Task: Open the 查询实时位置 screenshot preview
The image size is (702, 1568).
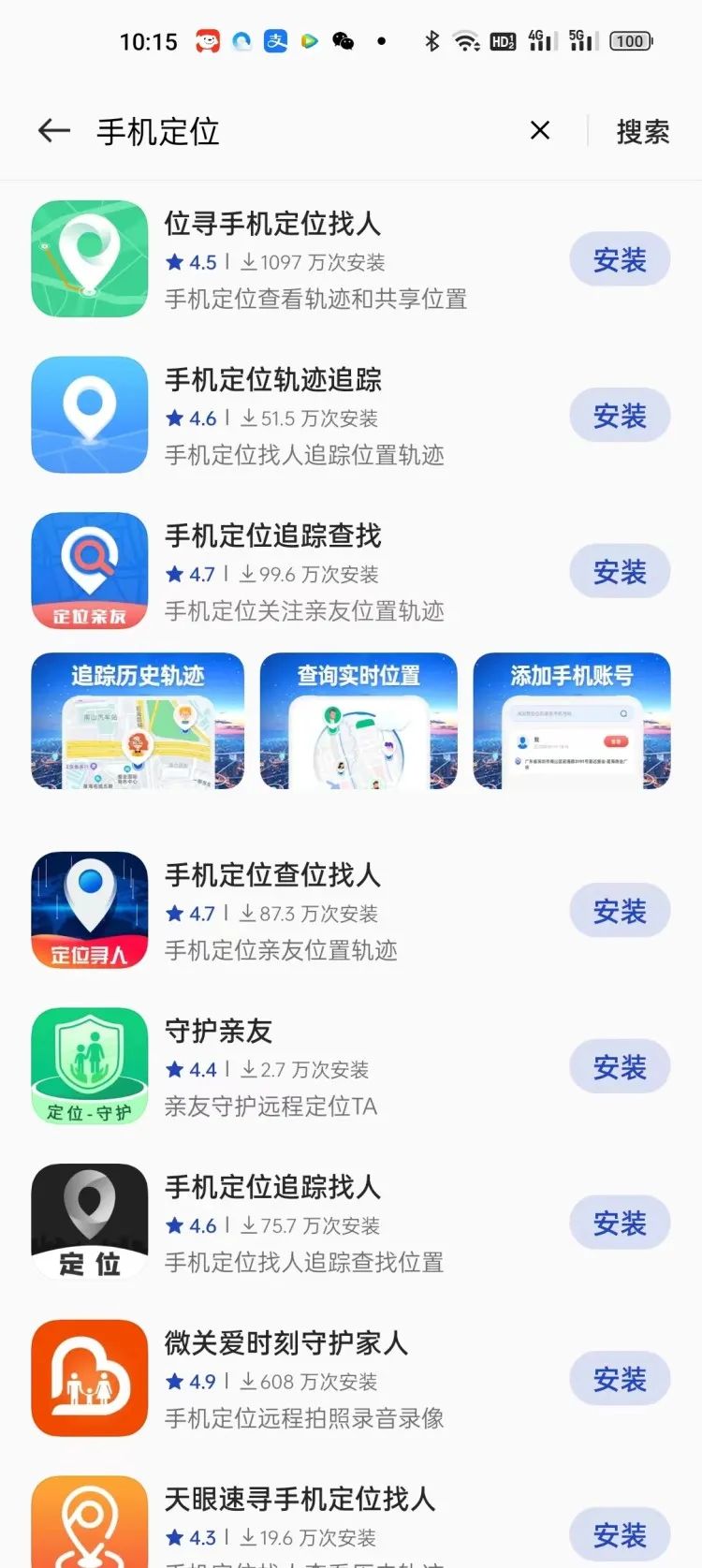Action: (358, 721)
